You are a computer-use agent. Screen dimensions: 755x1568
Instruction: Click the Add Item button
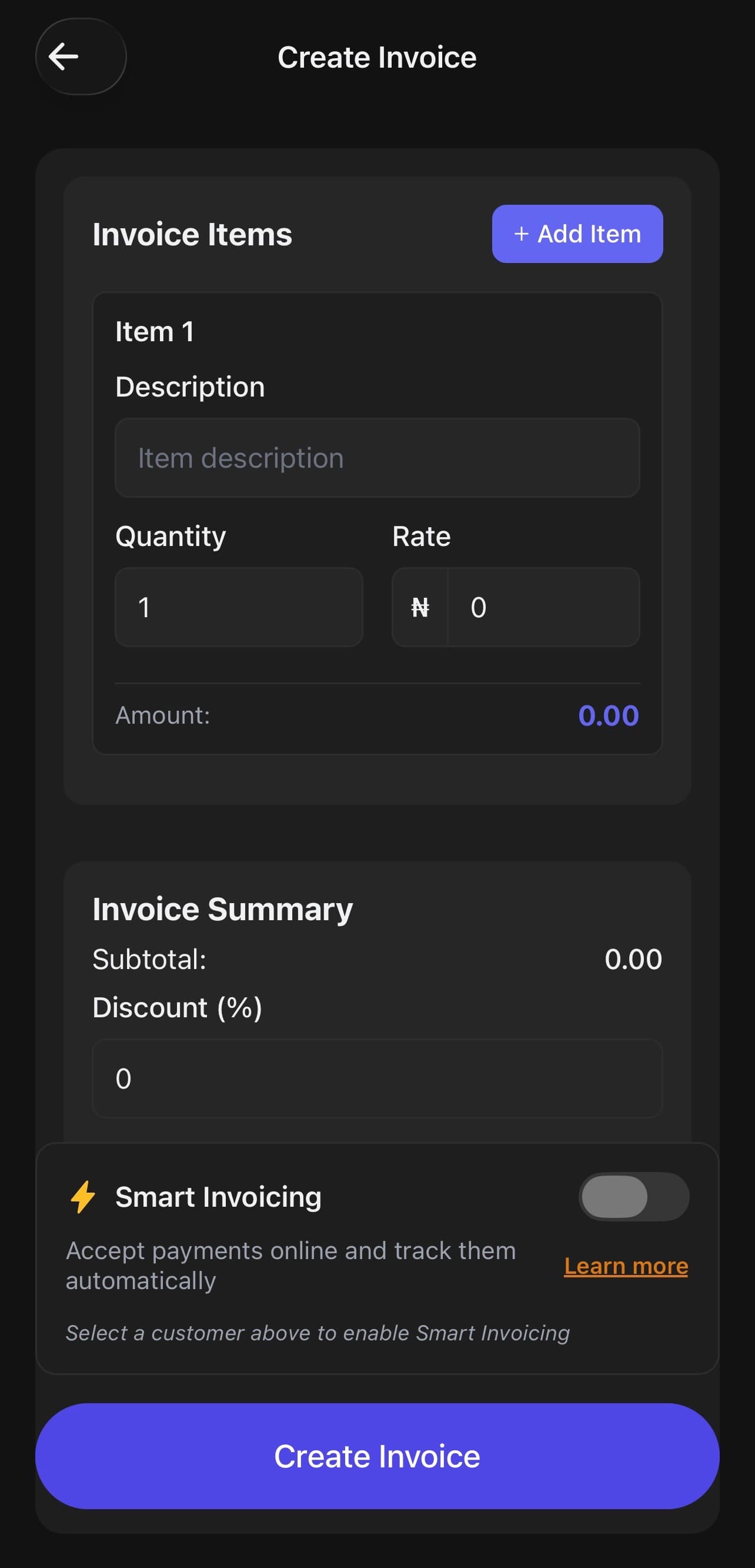pyautogui.click(x=577, y=234)
